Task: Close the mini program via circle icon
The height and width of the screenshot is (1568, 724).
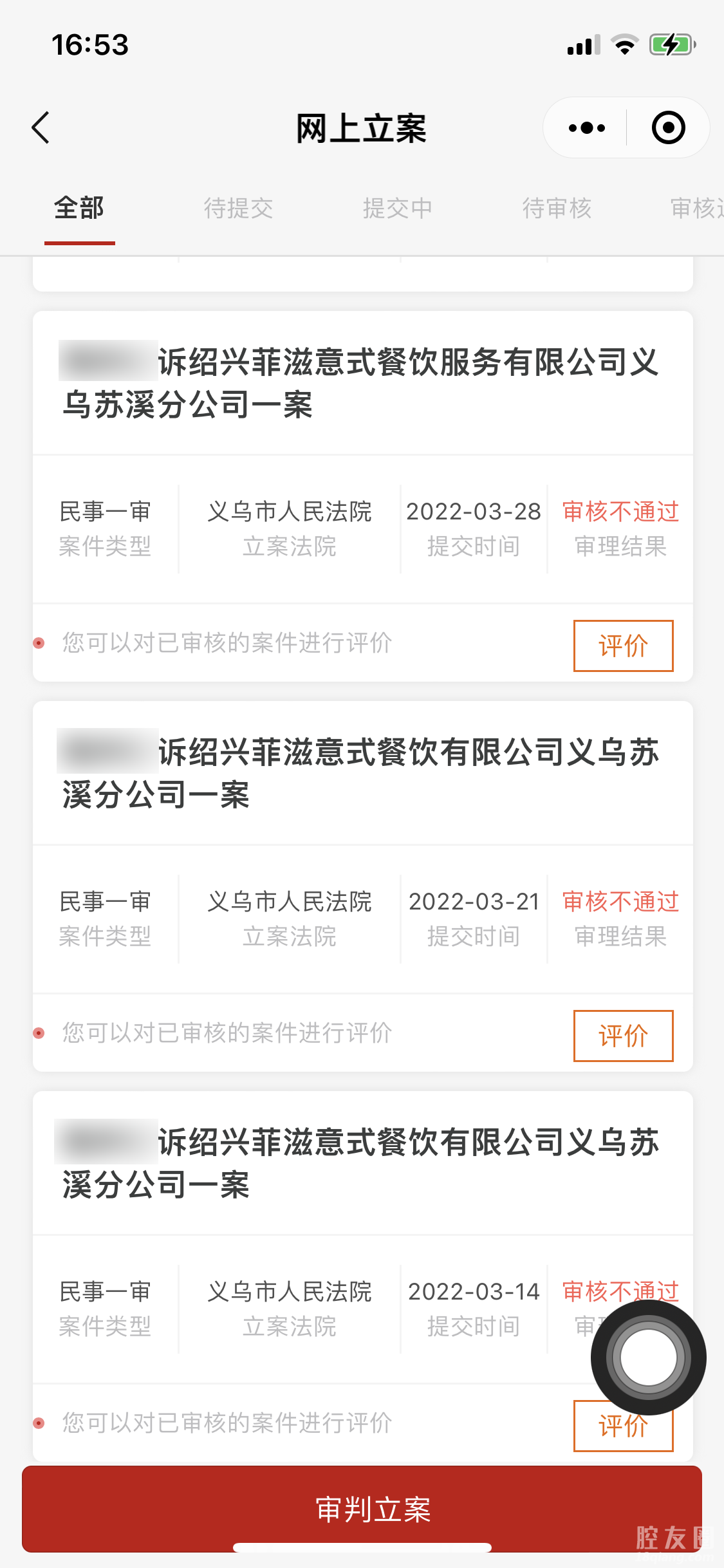Action: tap(668, 127)
